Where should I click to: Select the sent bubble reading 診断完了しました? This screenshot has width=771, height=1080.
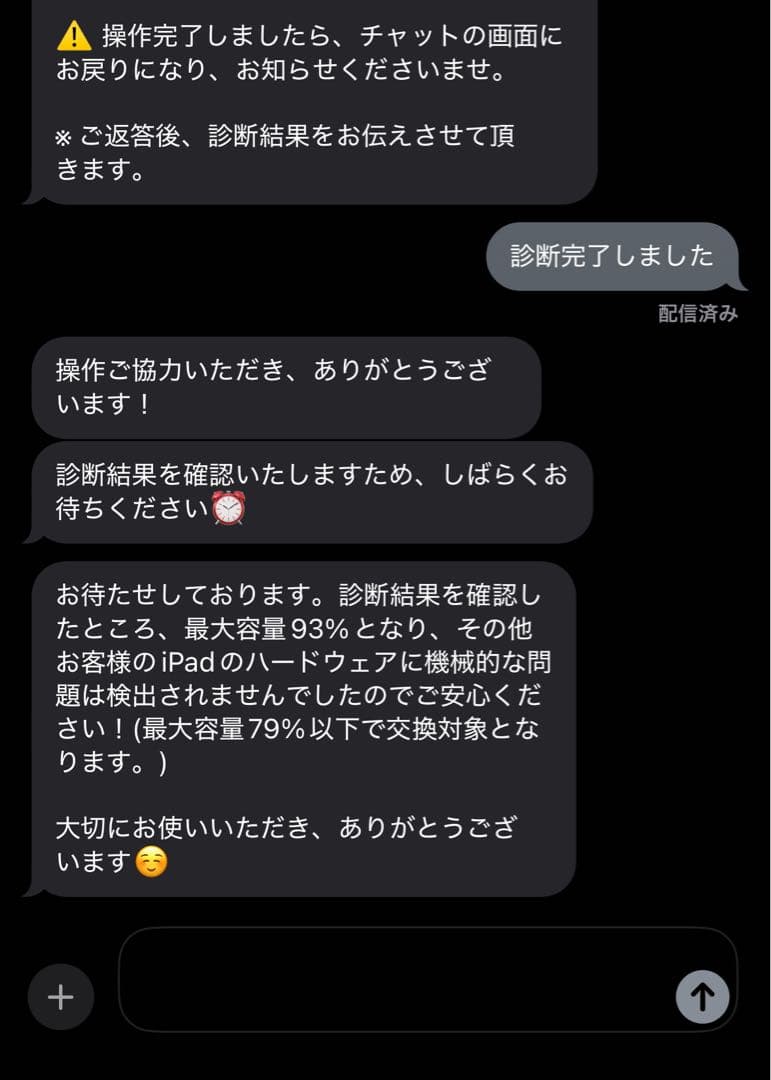[x=612, y=257]
